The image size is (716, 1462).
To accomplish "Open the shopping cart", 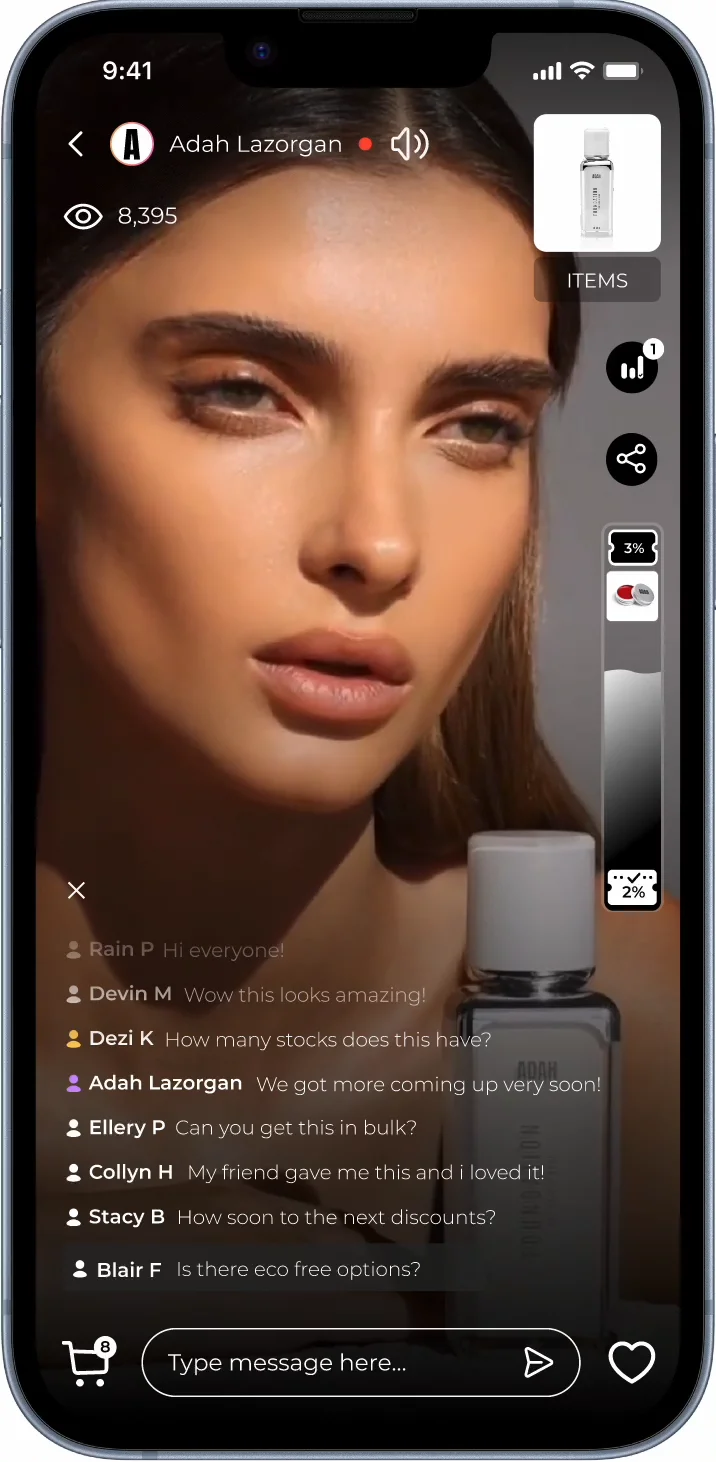I will [87, 1362].
